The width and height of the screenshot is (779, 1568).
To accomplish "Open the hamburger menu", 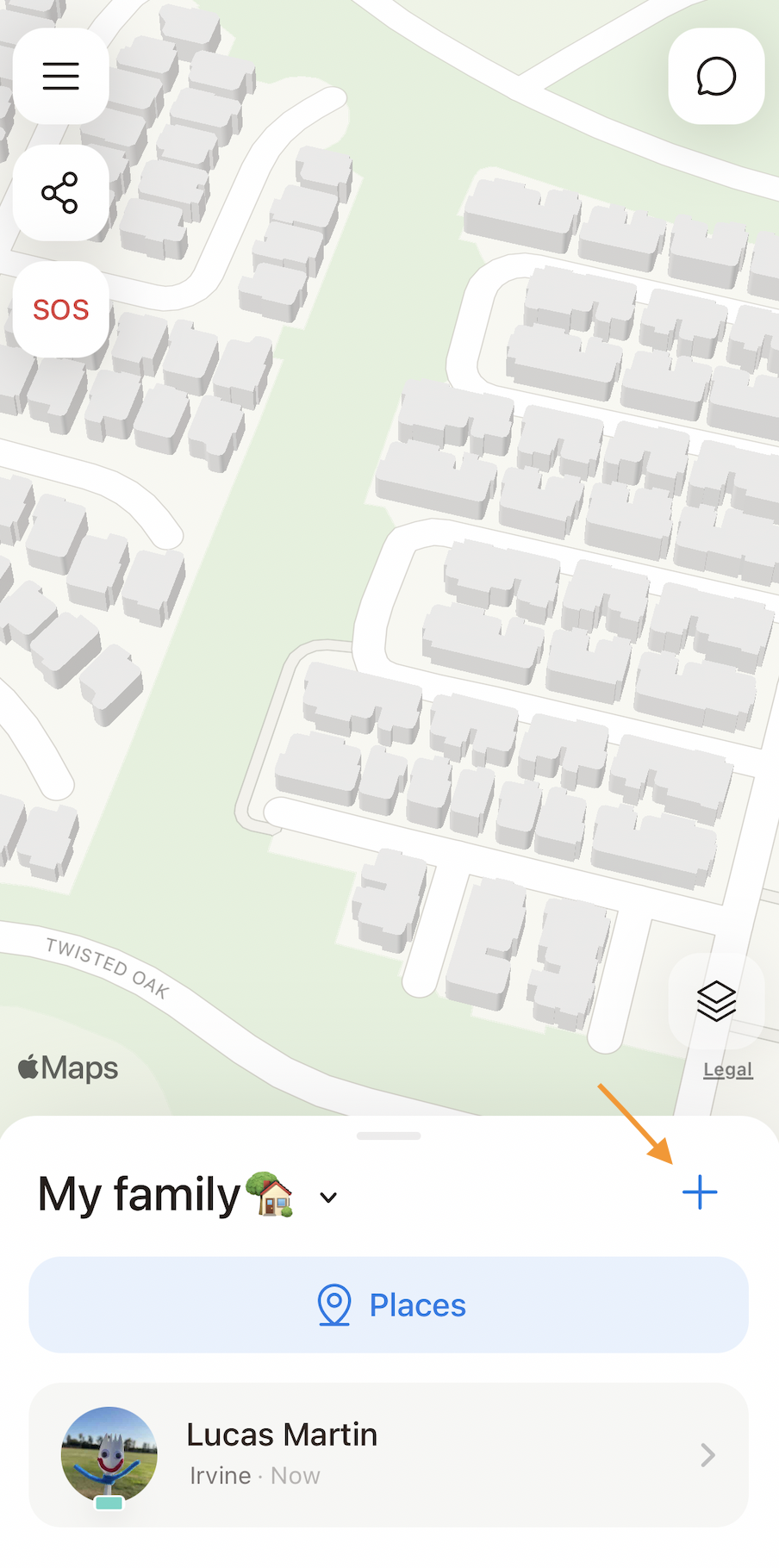I will pos(61,76).
